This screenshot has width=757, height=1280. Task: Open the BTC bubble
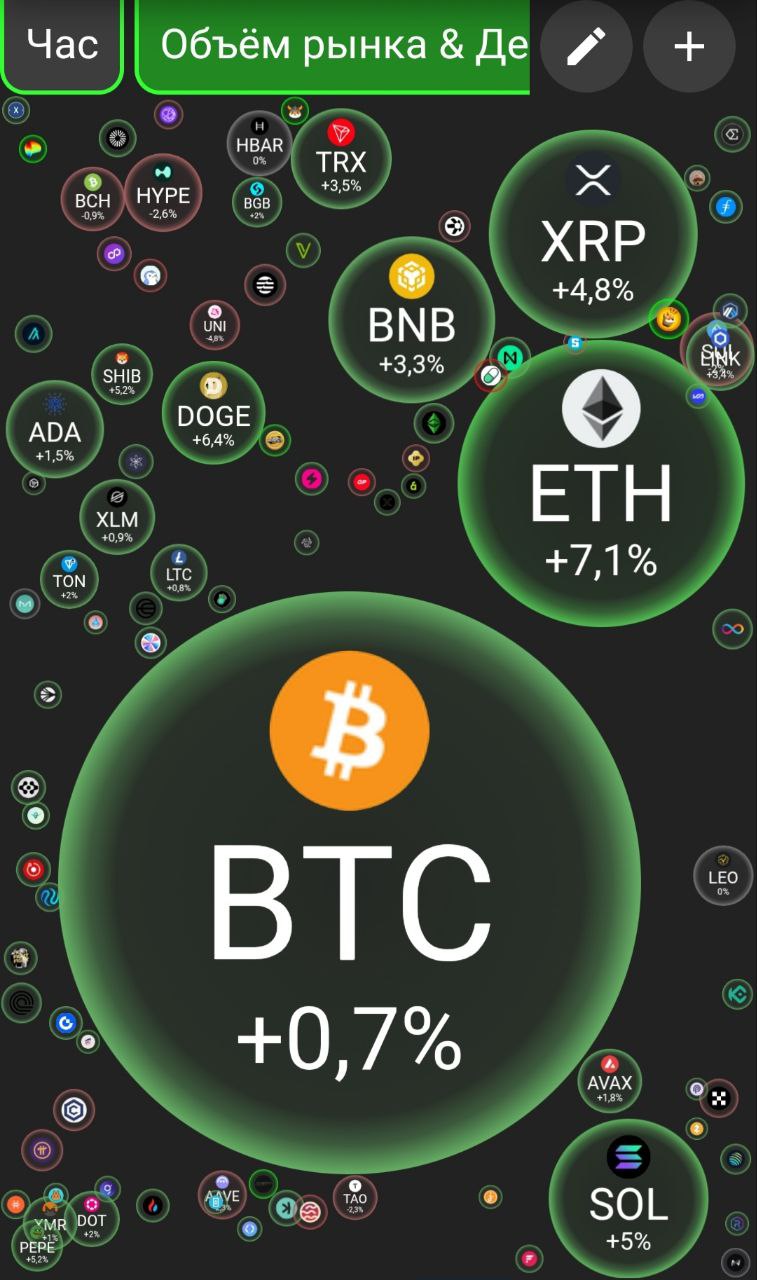349,880
